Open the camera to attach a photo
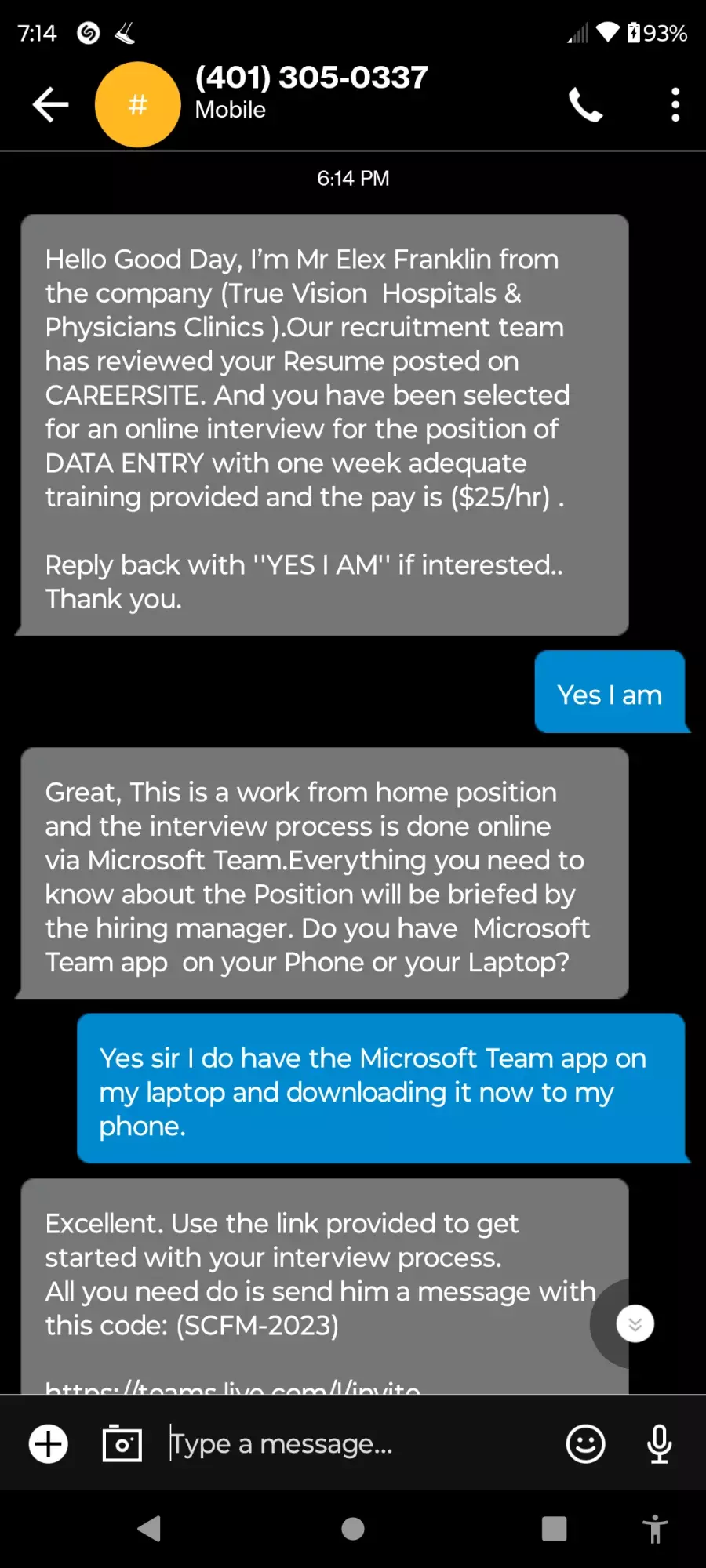Viewport: 706px width, 1568px height. coord(122,1443)
